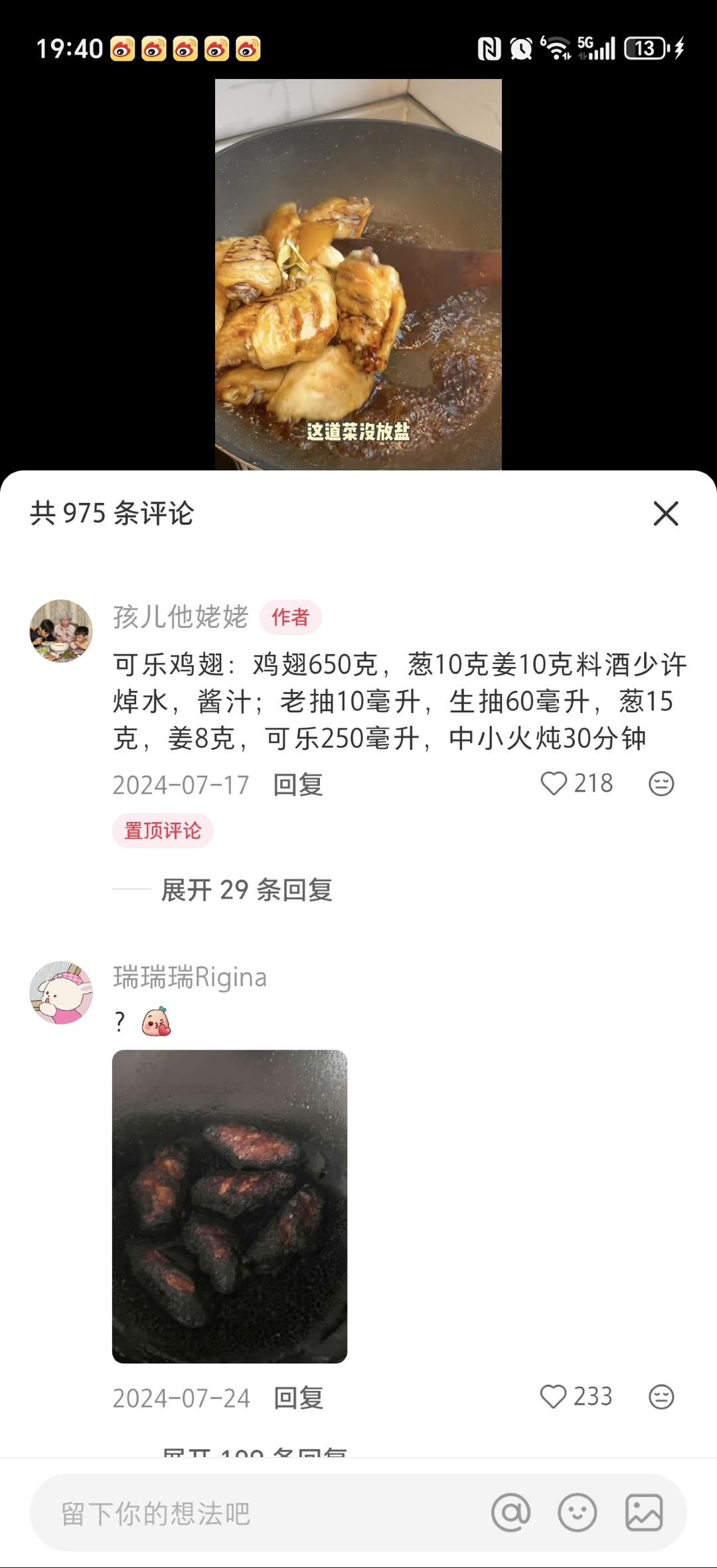This screenshot has height=1568, width=717.
Task: Open 孩儿他姥姥's username
Action: coord(181,617)
